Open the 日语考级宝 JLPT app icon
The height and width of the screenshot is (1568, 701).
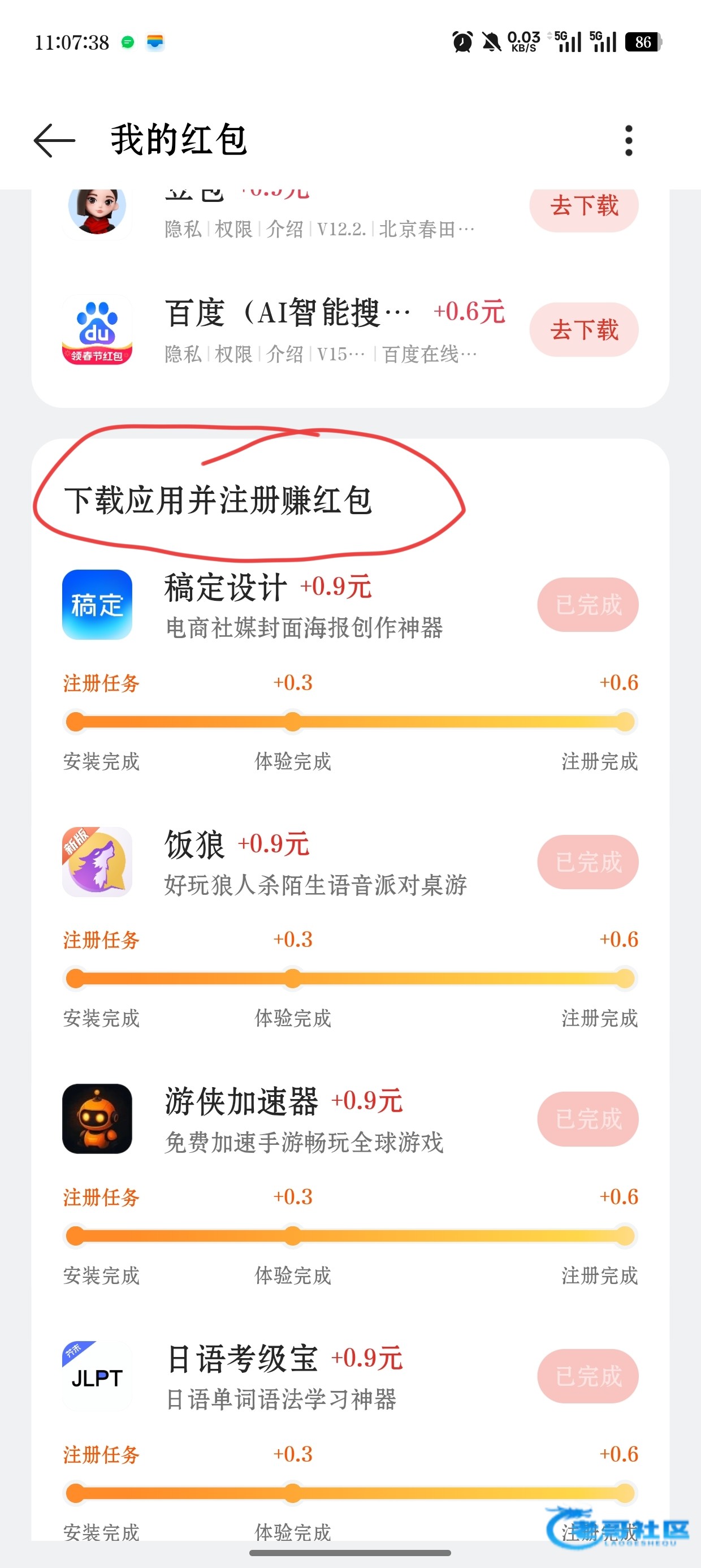point(97,1376)
